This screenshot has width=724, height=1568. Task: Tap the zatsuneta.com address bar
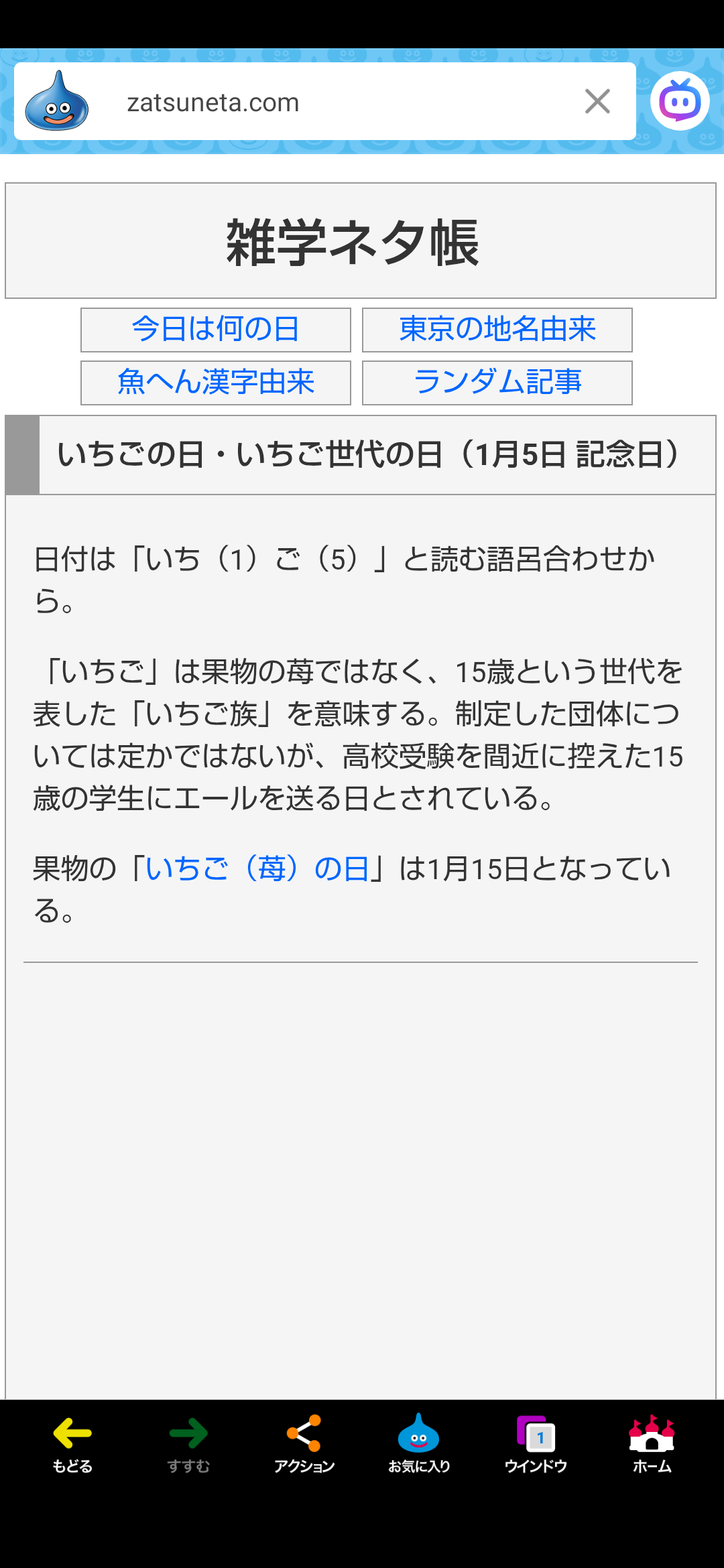322,103
